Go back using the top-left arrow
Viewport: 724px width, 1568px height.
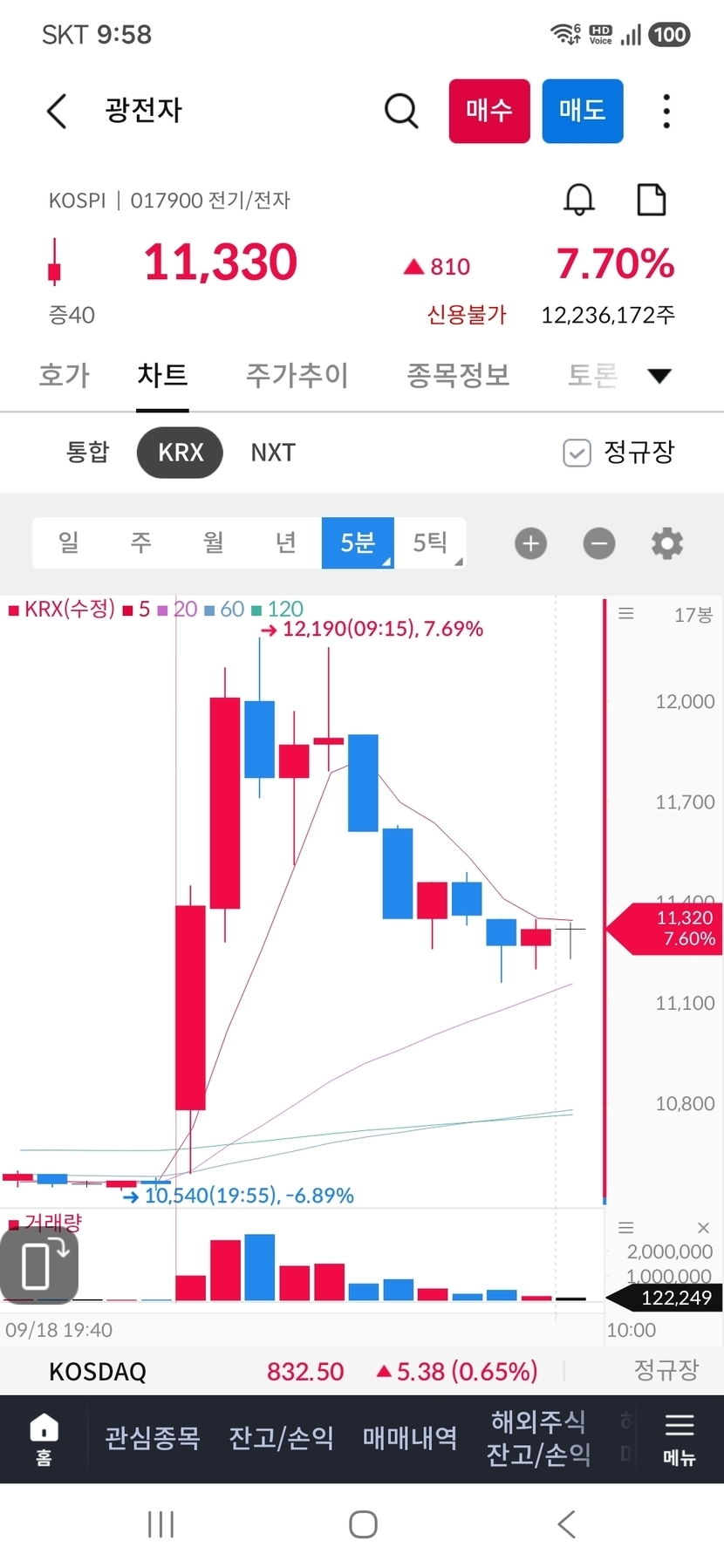point(57,111)
